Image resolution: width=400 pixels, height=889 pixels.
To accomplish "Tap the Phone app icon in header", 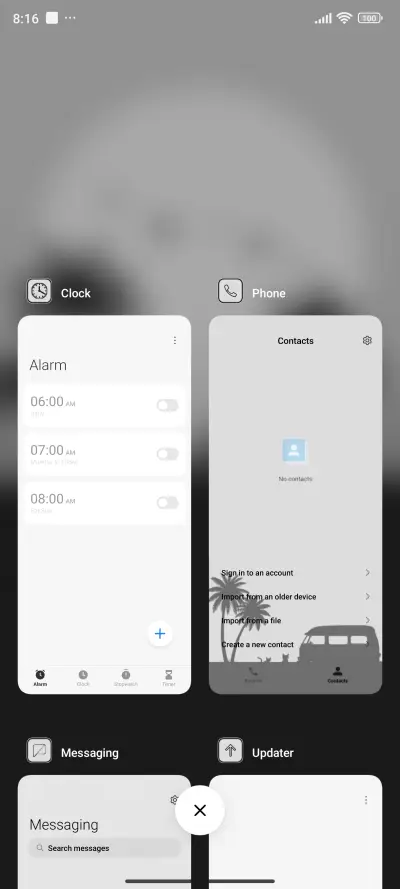I will coord(230,291).
